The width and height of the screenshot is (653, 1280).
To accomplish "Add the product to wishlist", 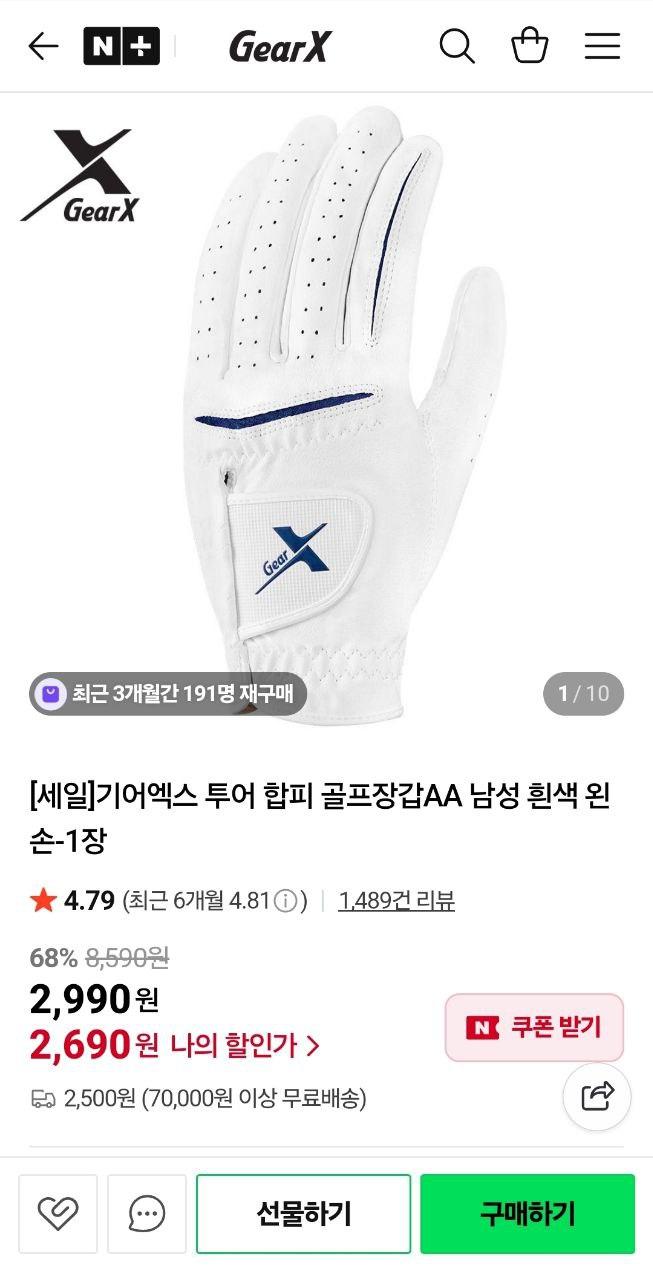I will click(58, 1214).
